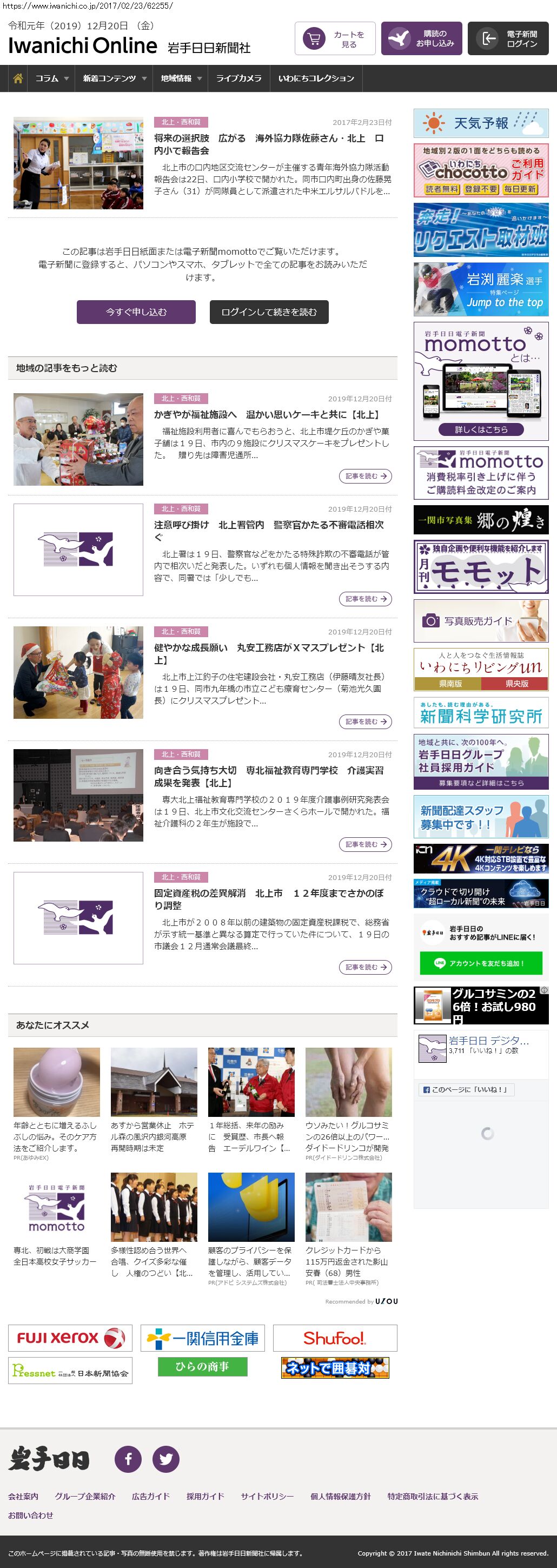Go to the home icon in navigation
The width and height of the screenshot is (557, 1568).
coord(18,78)
